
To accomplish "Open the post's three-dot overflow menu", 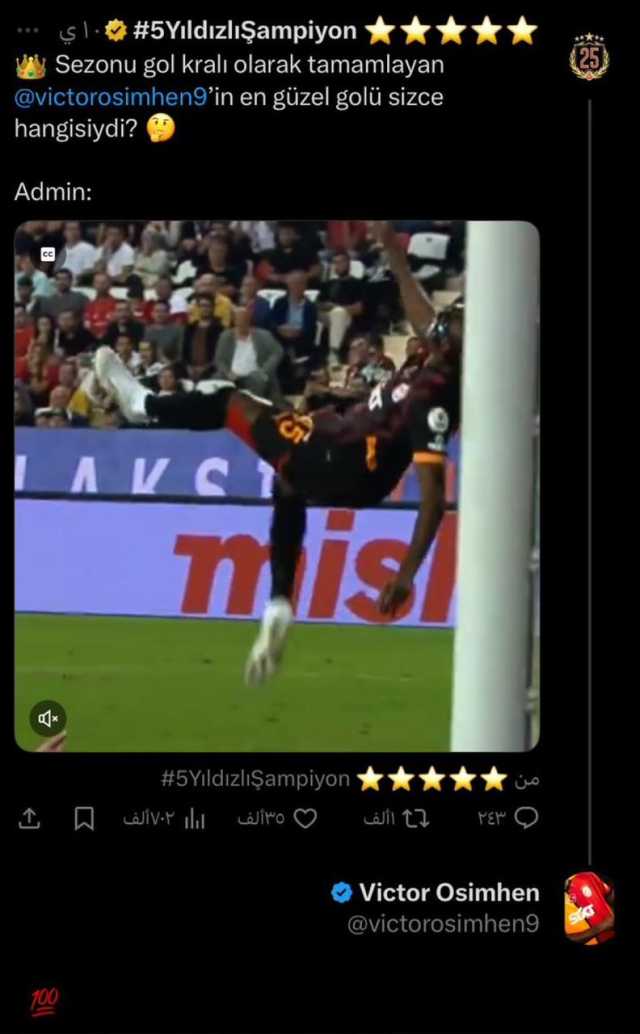I will coord(26,31).
